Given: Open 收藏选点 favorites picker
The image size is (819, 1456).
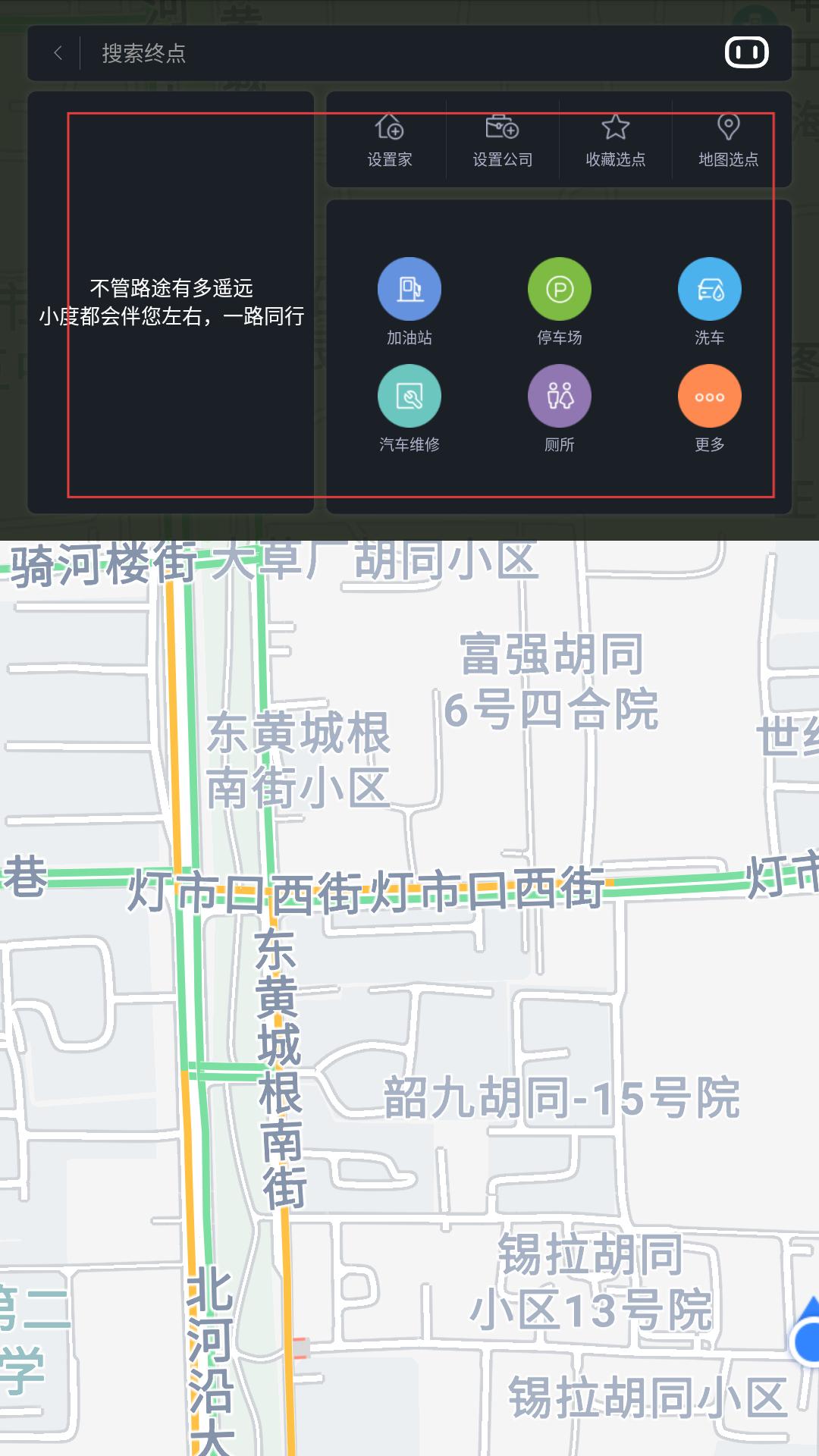Looking at the screenshot, I should [x=615, y=140].
